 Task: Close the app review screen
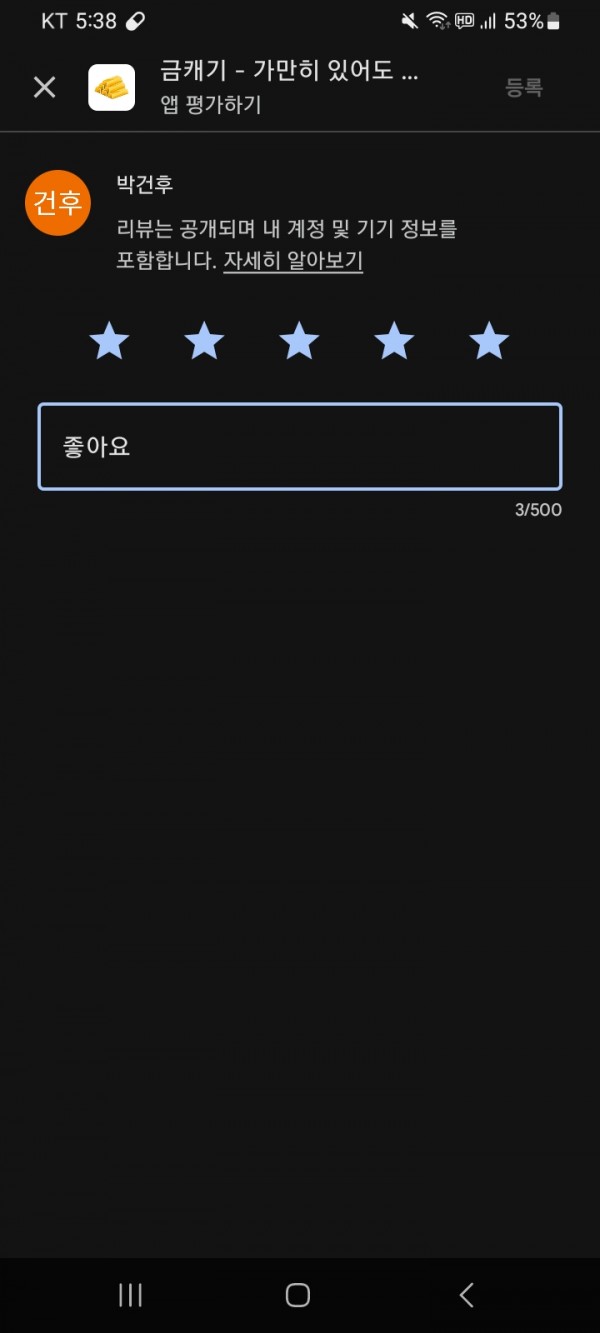(x=44, y=87)
